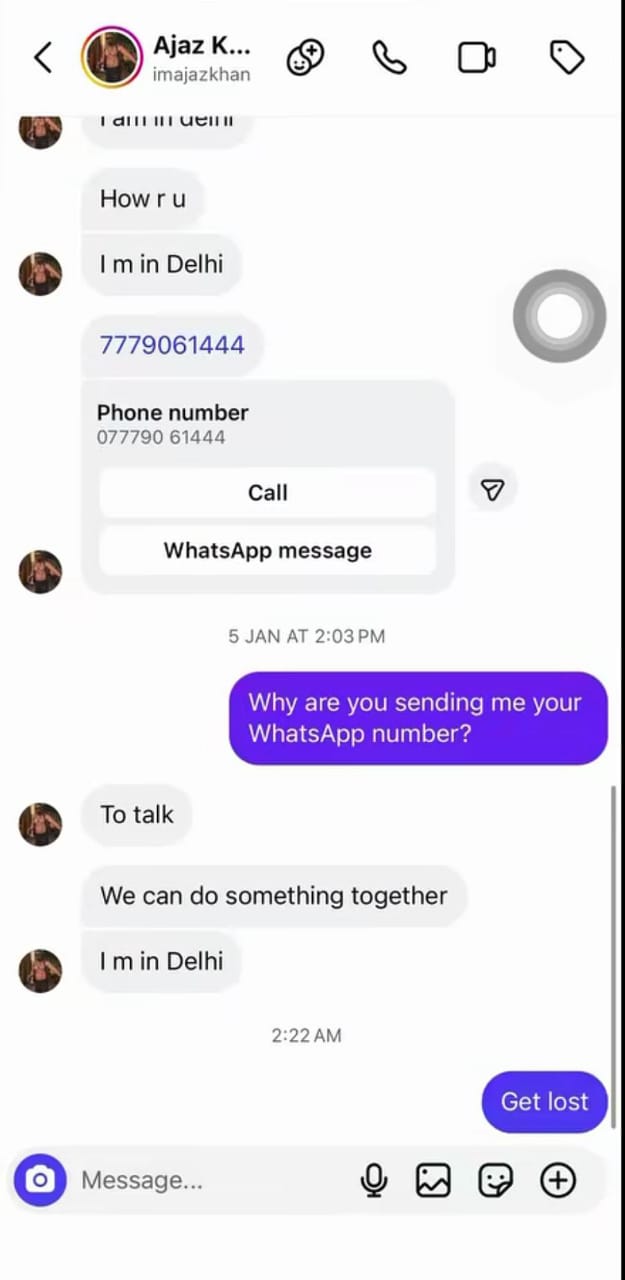Open the sticker-plus icon in header
The width and height of the screenshot is (625, 1280).
[305, 58]
